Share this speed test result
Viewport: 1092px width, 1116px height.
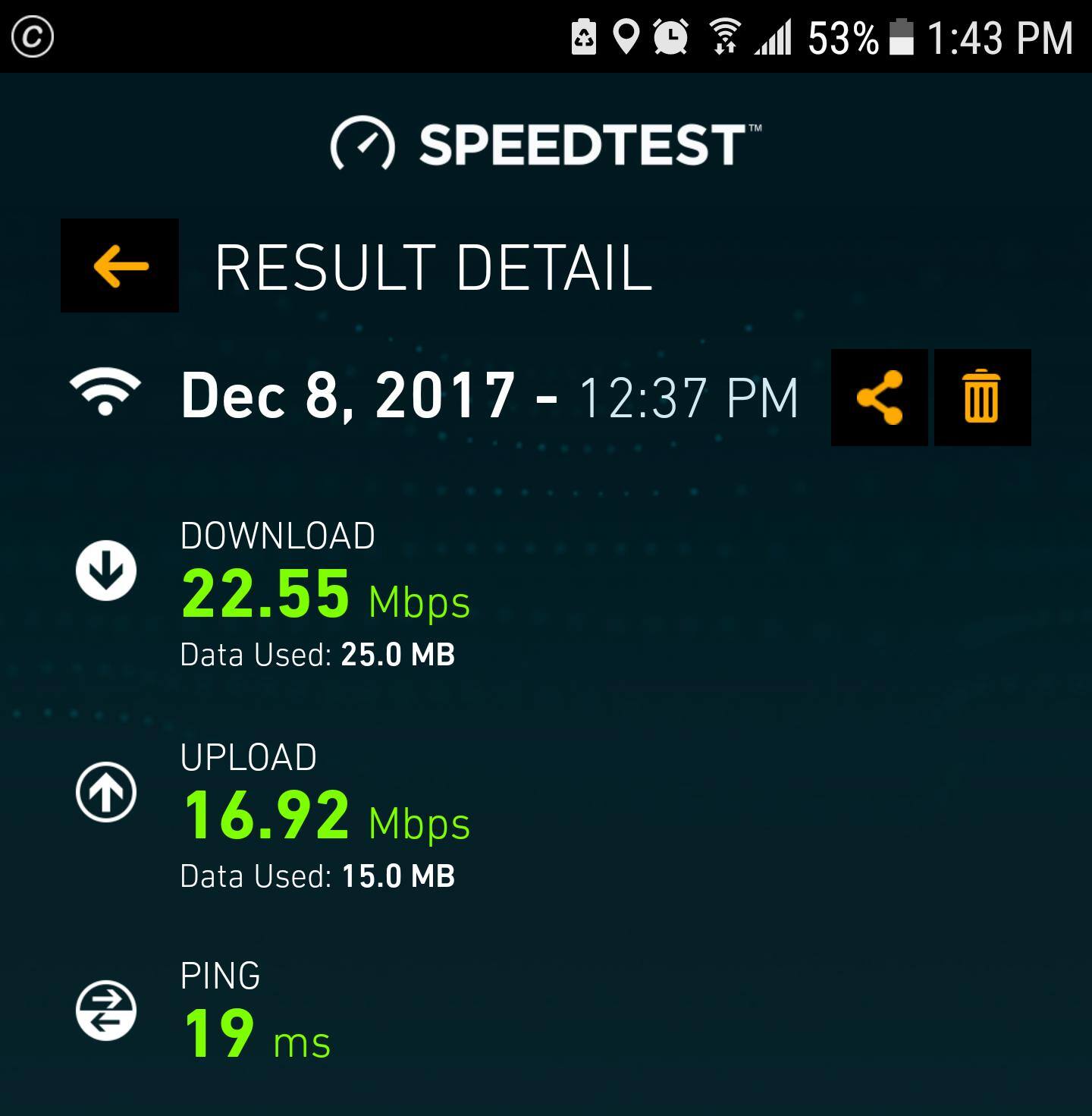[x=879, y=398]
